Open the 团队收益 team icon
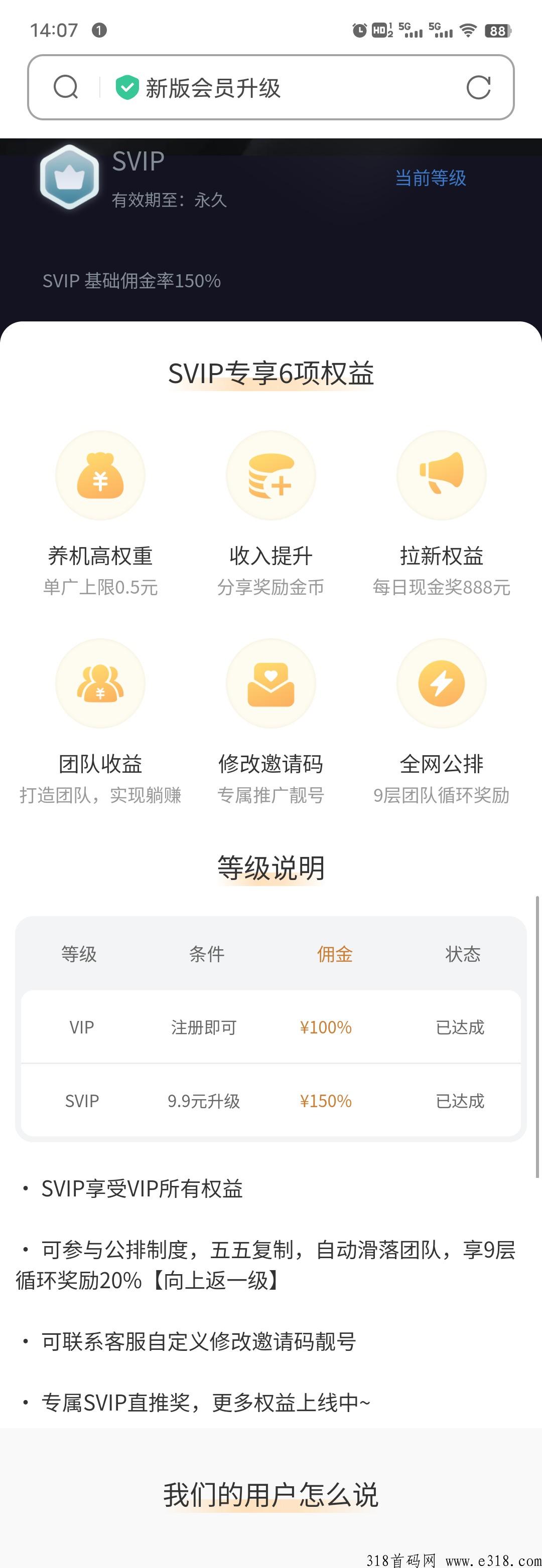Image resolution: width=542 pixels, height=1568 pixels. (x=100, y=683)
